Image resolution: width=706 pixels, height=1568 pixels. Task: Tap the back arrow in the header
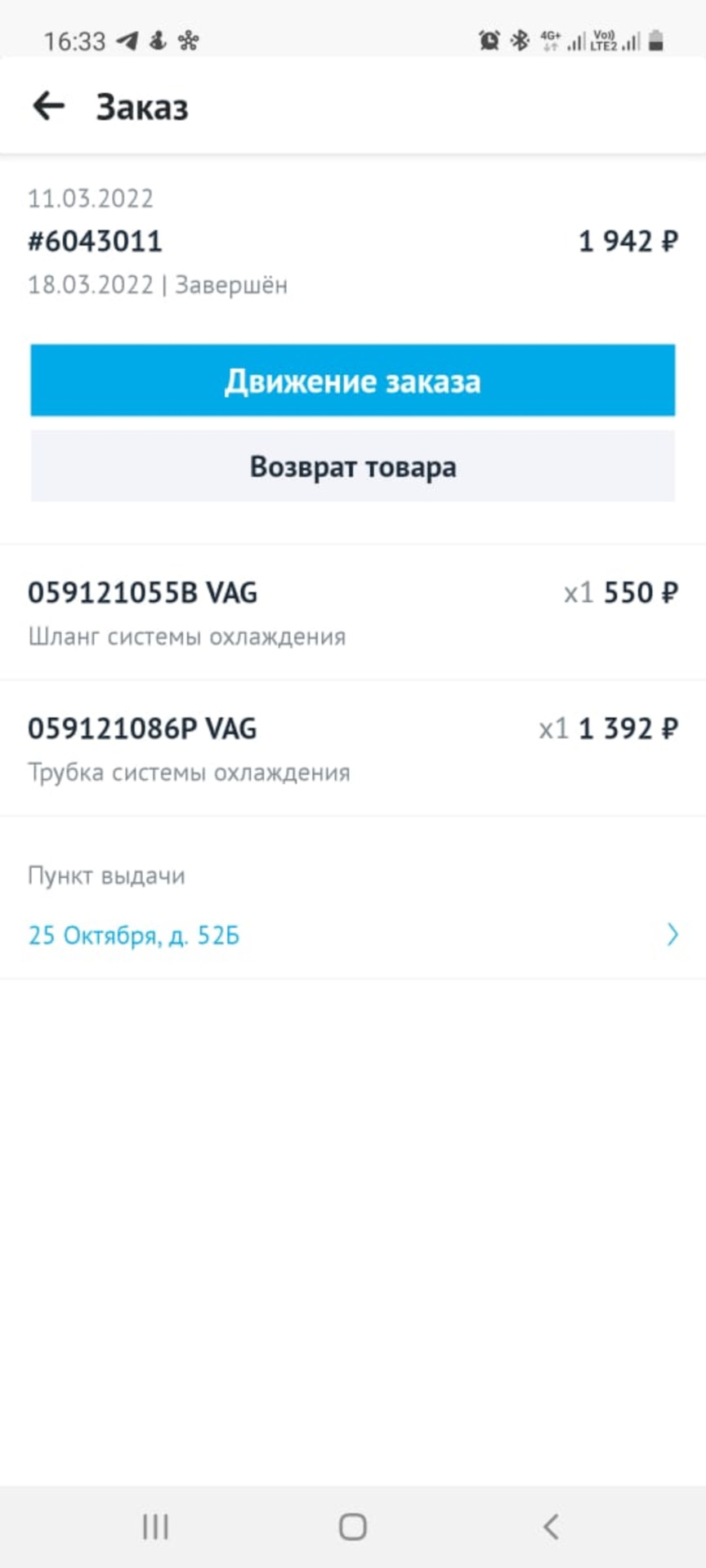point(47,105)
